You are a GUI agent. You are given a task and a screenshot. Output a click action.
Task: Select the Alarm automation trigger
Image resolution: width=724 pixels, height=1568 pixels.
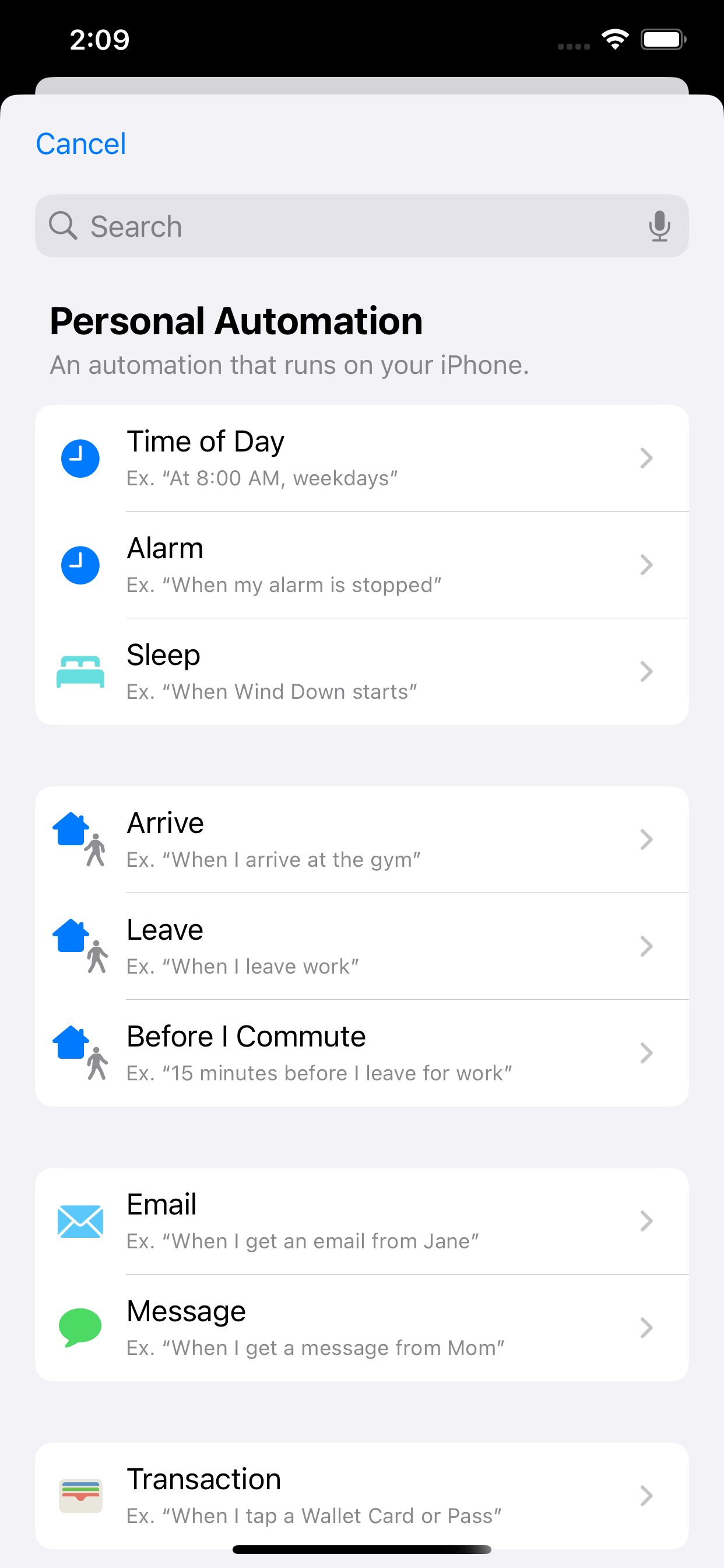click(361, 565)
